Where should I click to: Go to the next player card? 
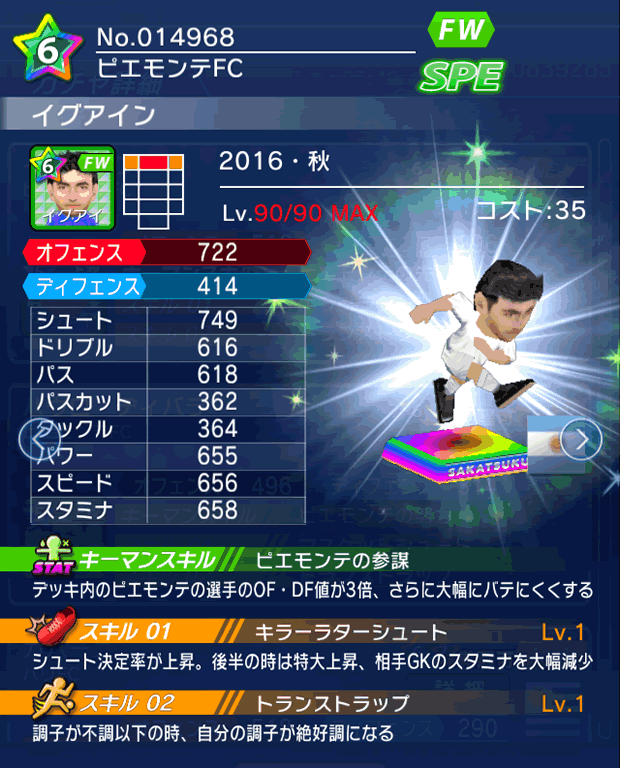(581, 438)
